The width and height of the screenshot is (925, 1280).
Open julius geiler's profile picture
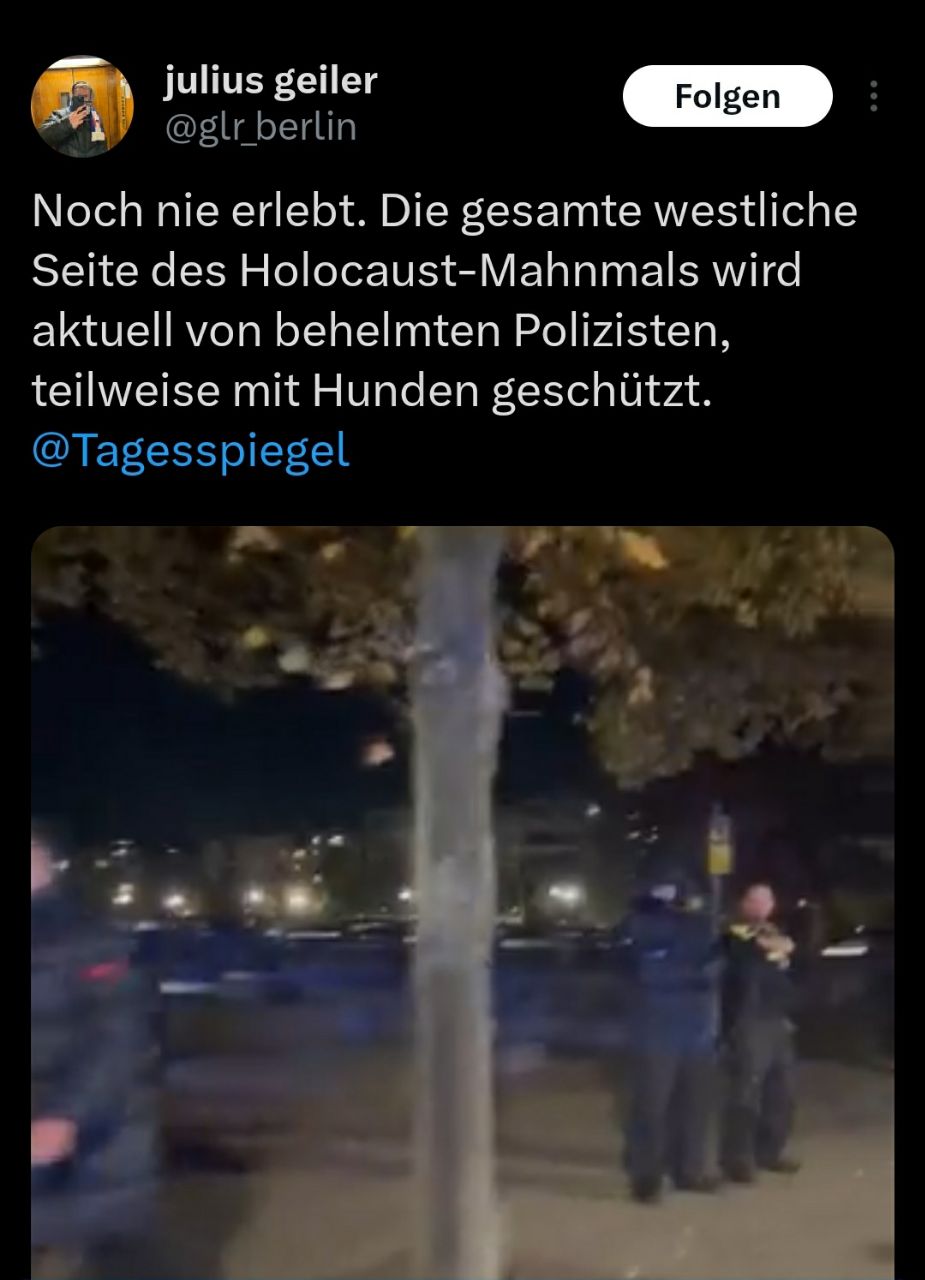click(x=82, y=106)
